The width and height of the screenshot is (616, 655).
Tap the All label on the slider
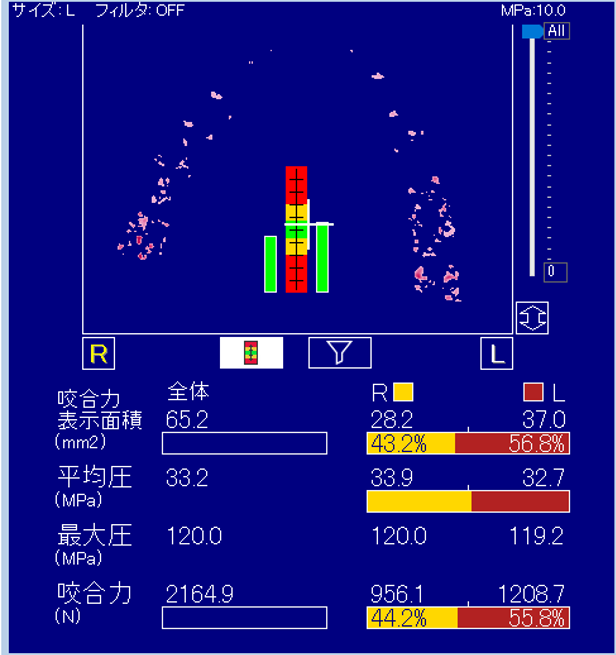coord(557,32)
